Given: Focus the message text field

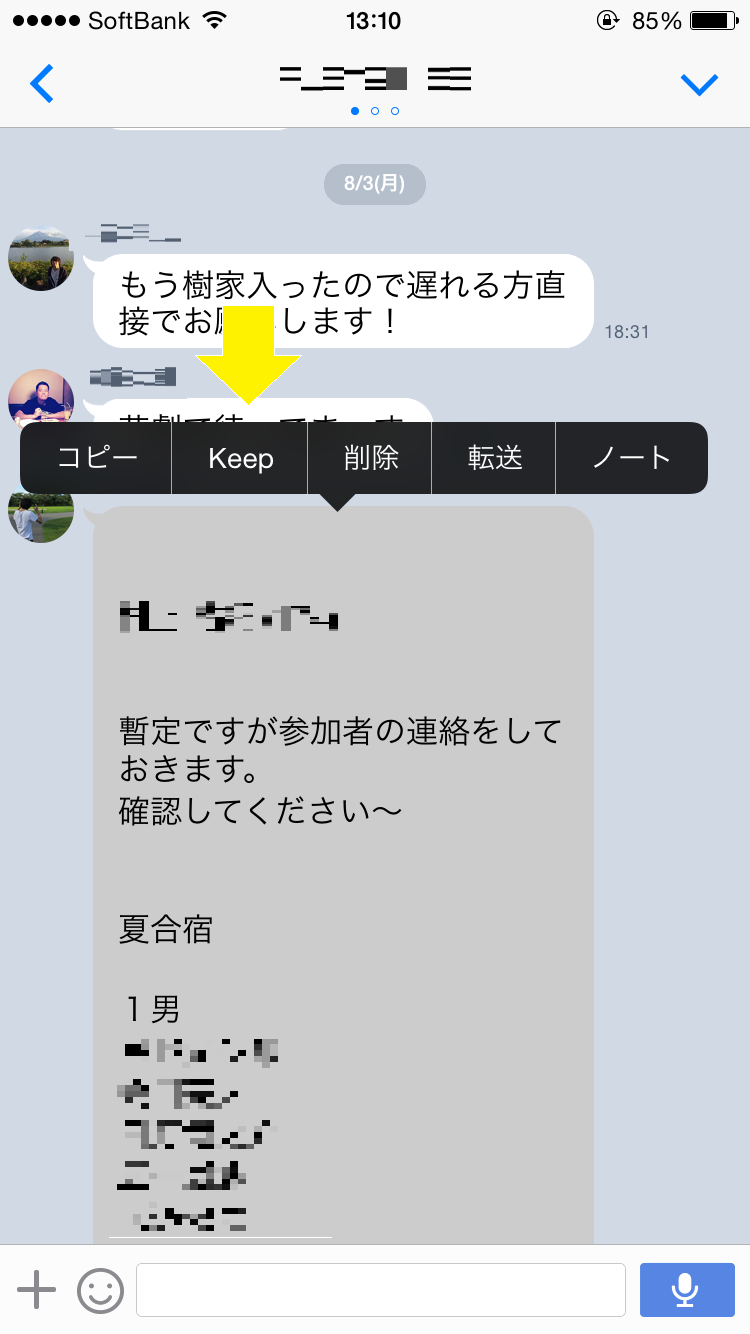Looking at the screenshot, I should pyautogui.click(x=380, y=1290).
